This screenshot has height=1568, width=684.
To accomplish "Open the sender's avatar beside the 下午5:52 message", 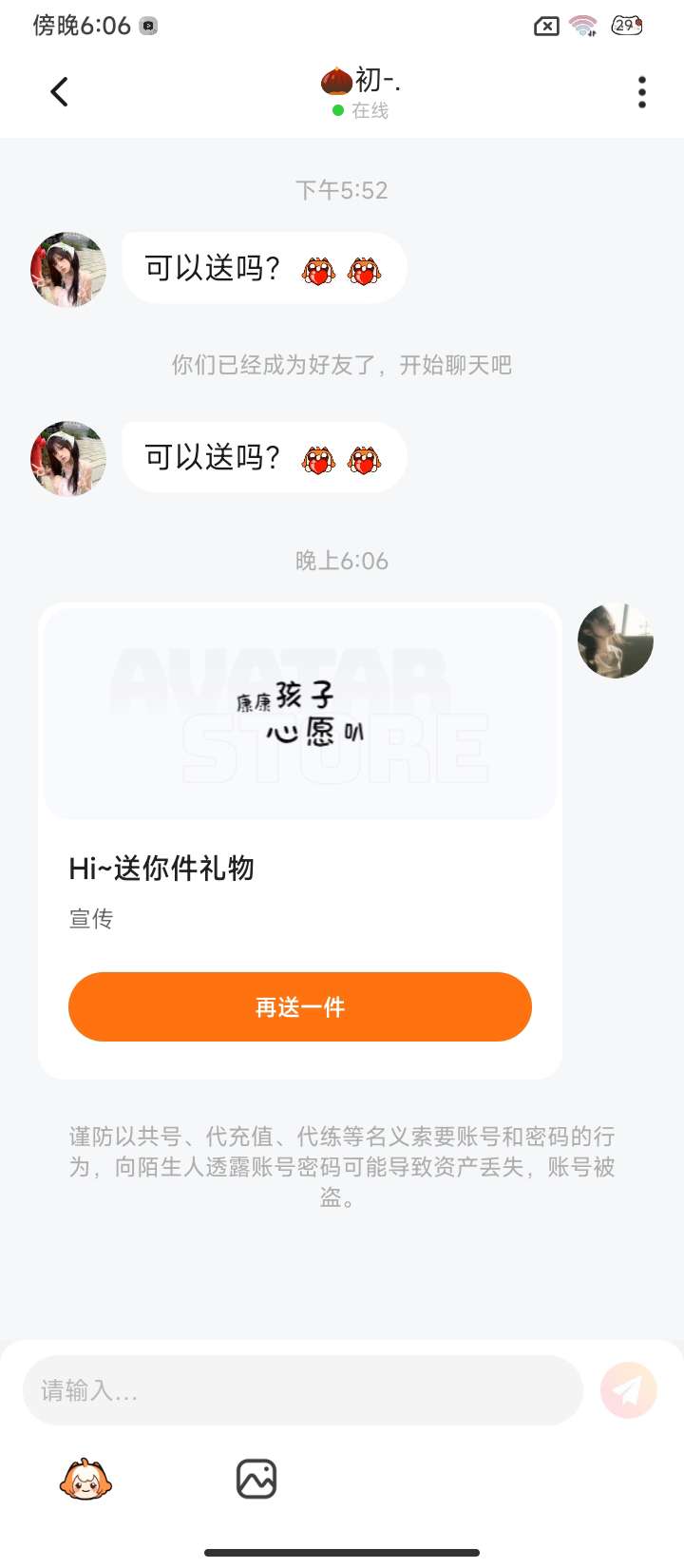I will (x=67, y=269).
